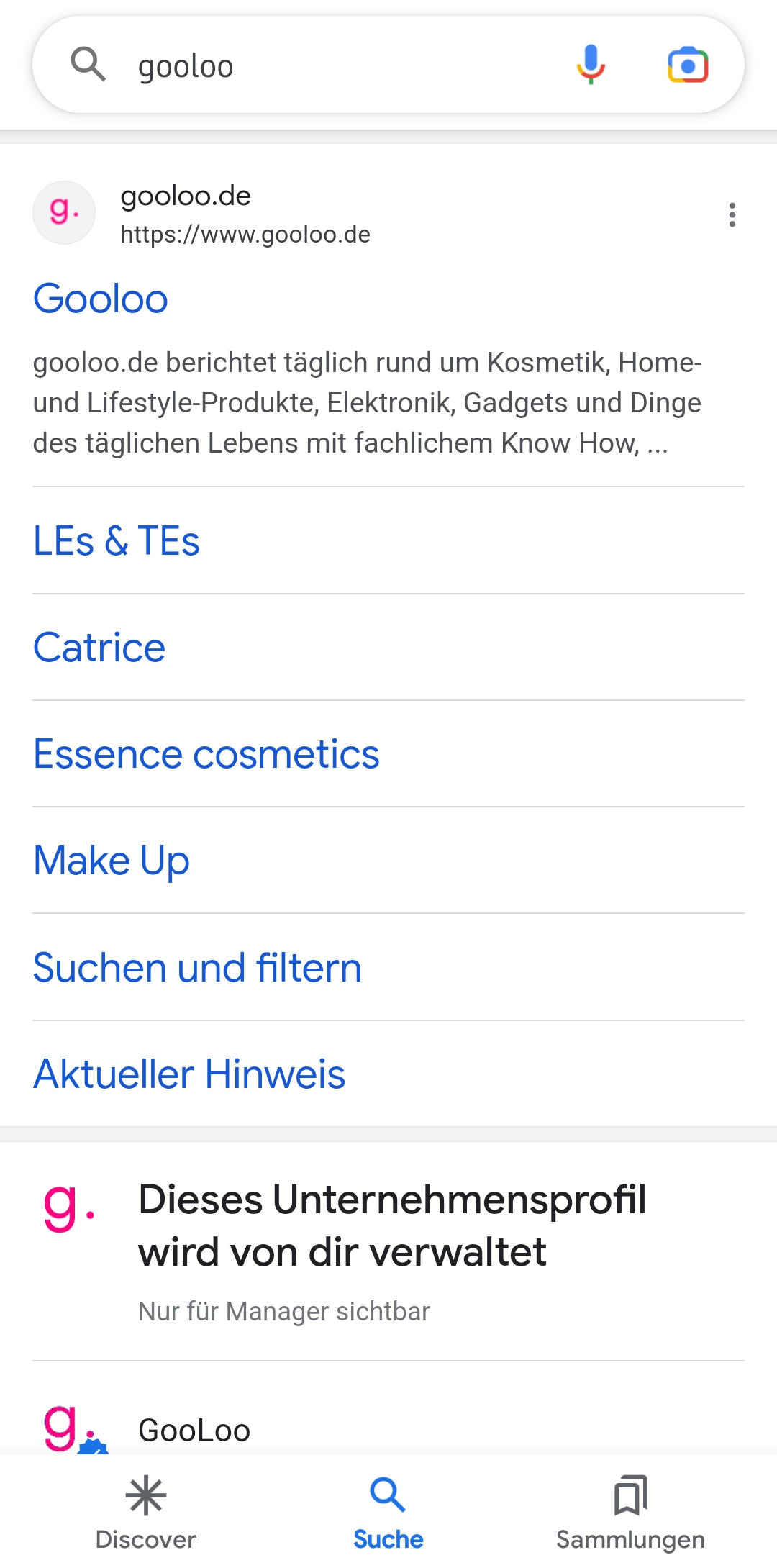Open the Gooloo search result title
777x1568 pixels.
[x=101, y=299]
